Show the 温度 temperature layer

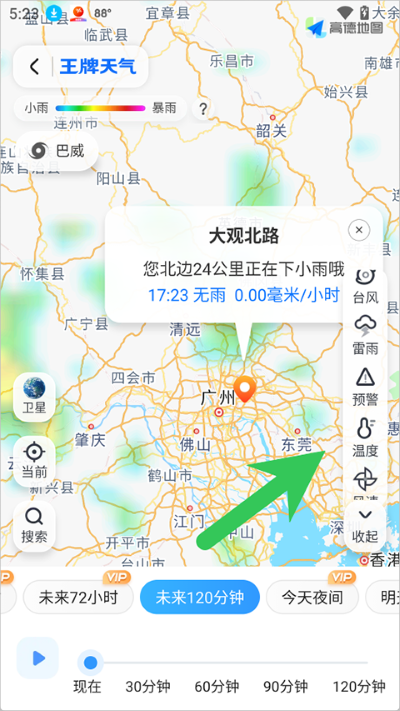(366, 438)
